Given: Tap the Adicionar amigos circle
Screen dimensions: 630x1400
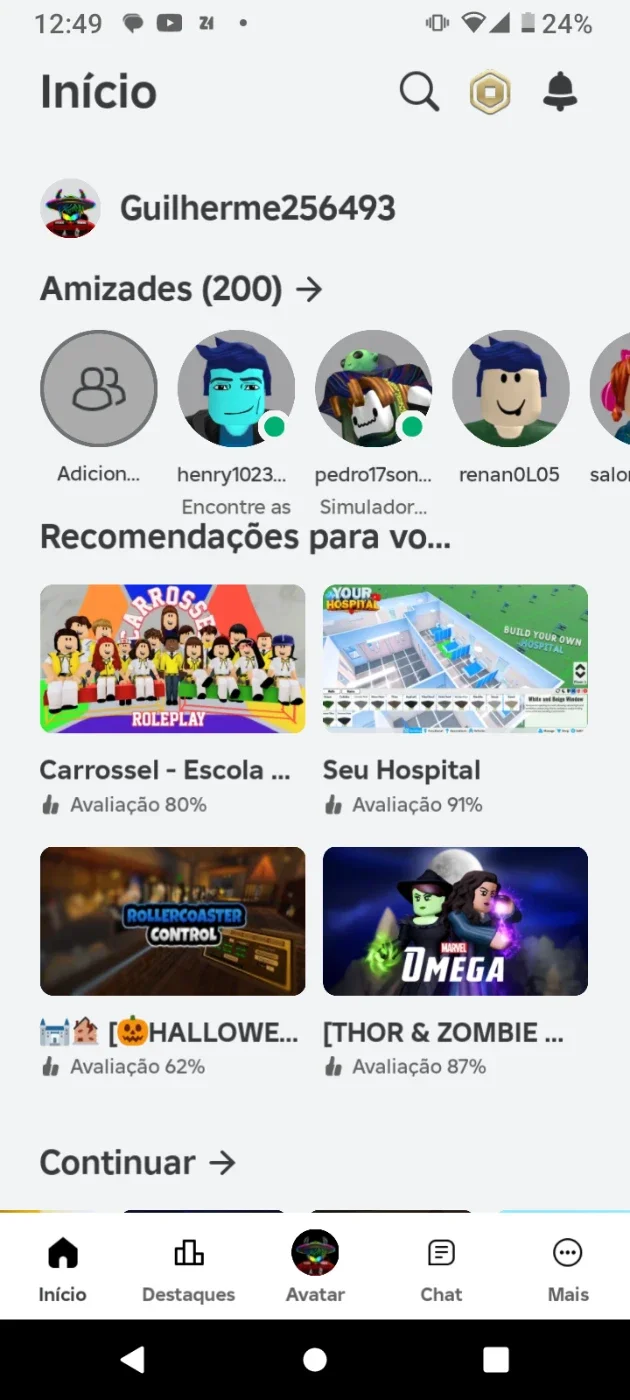Looking at the screenshot, I should point(98,388).
